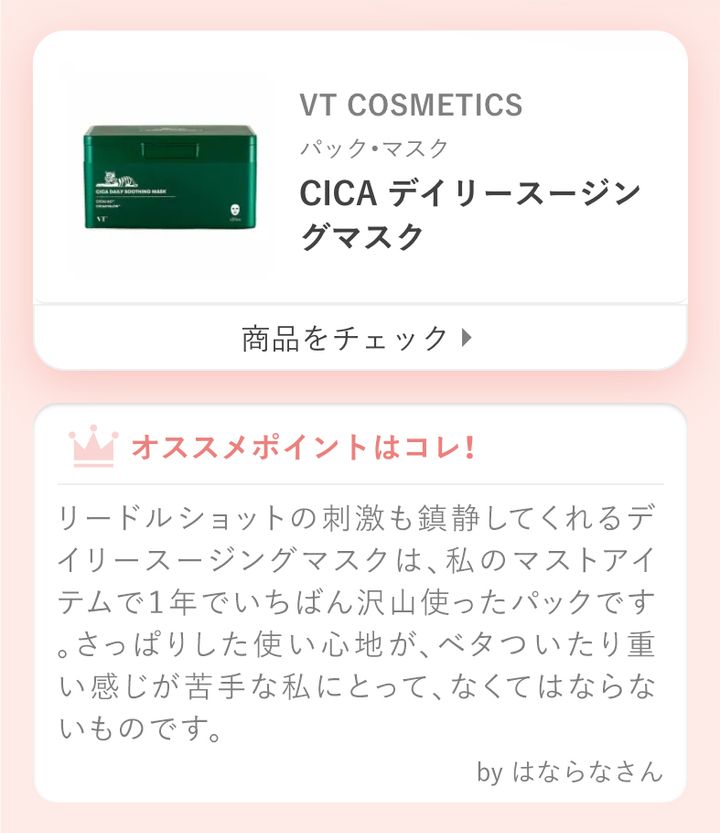Open the recommendation points review card
The width and height of the screenshot is (720, 833).
(360, 600)
